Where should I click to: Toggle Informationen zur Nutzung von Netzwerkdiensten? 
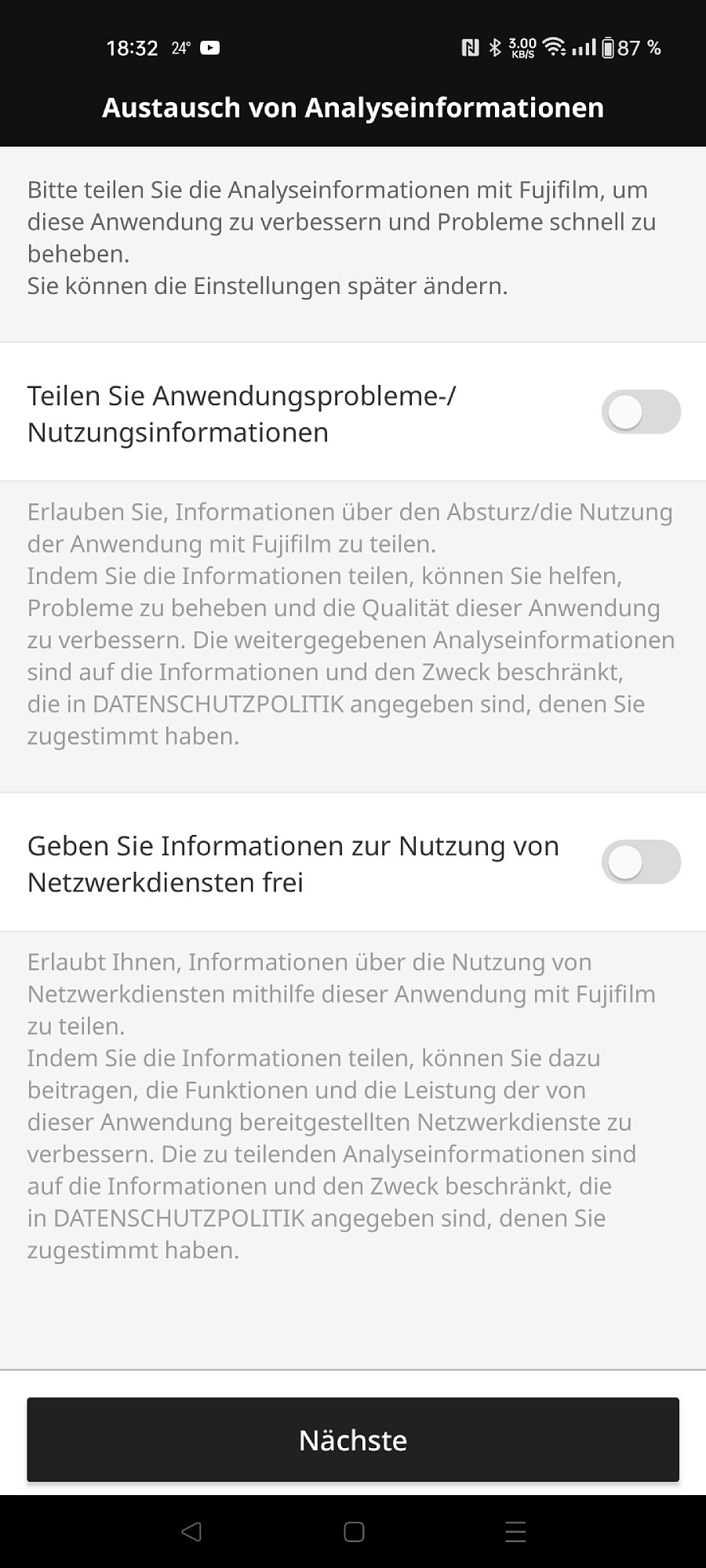(641, 862)
